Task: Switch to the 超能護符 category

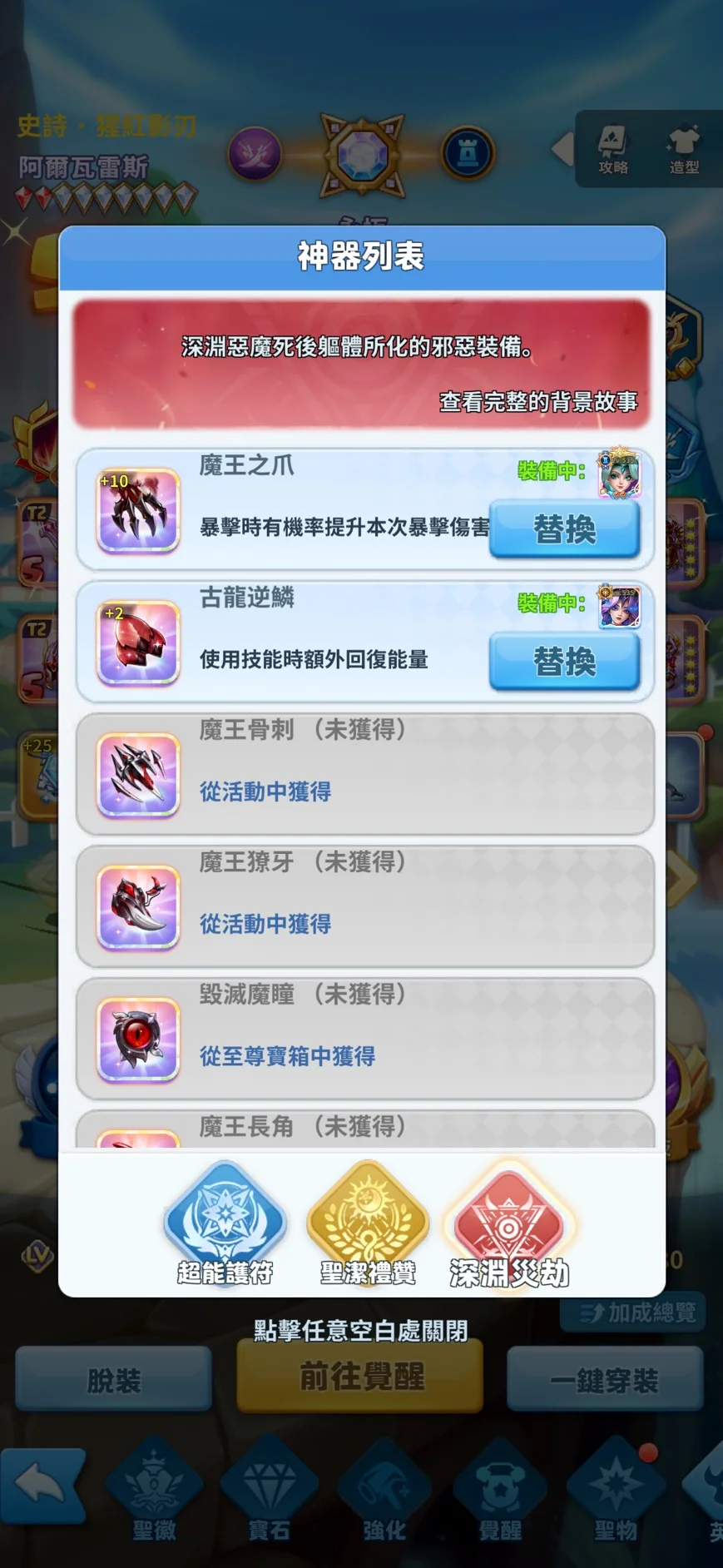Action: click(x=225, y=1225)
